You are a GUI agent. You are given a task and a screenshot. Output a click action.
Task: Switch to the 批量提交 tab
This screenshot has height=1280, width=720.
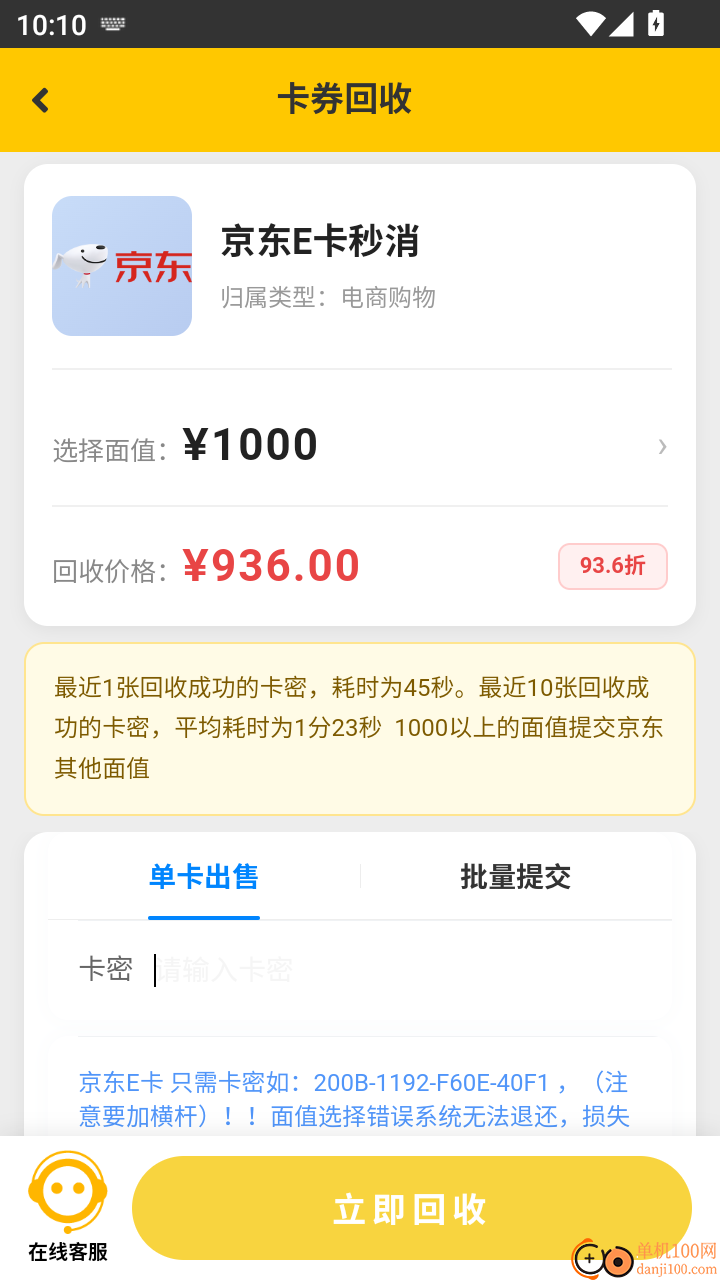(514, 877)
